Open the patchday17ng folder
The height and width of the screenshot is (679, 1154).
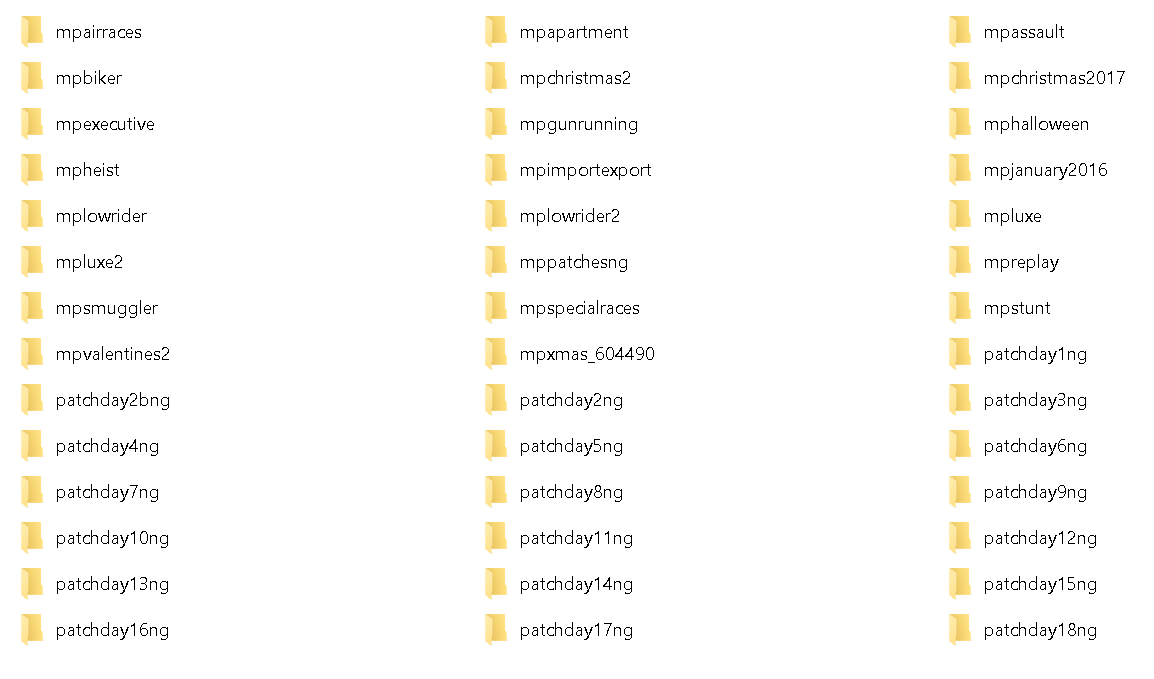click(575, 630)
